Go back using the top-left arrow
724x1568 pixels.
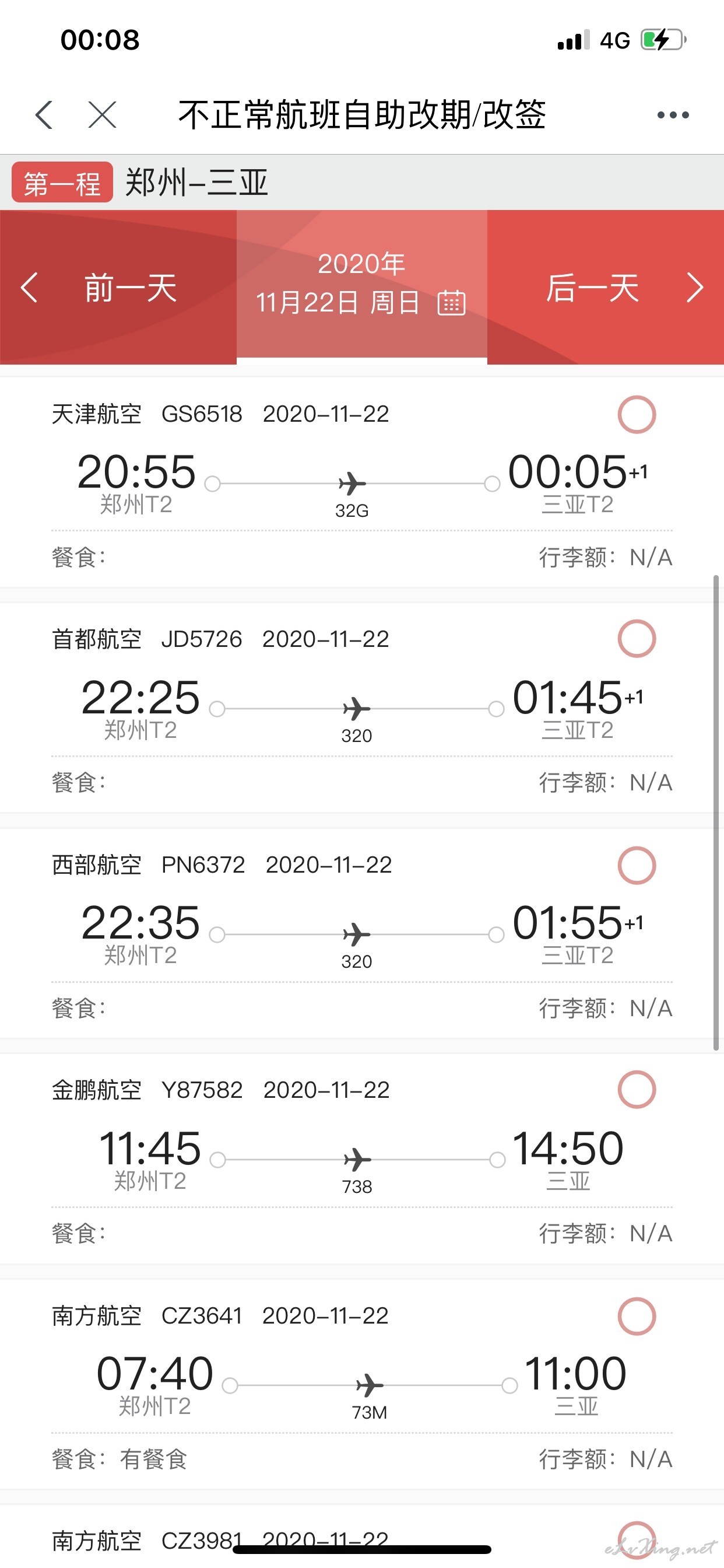coord(44,114)
